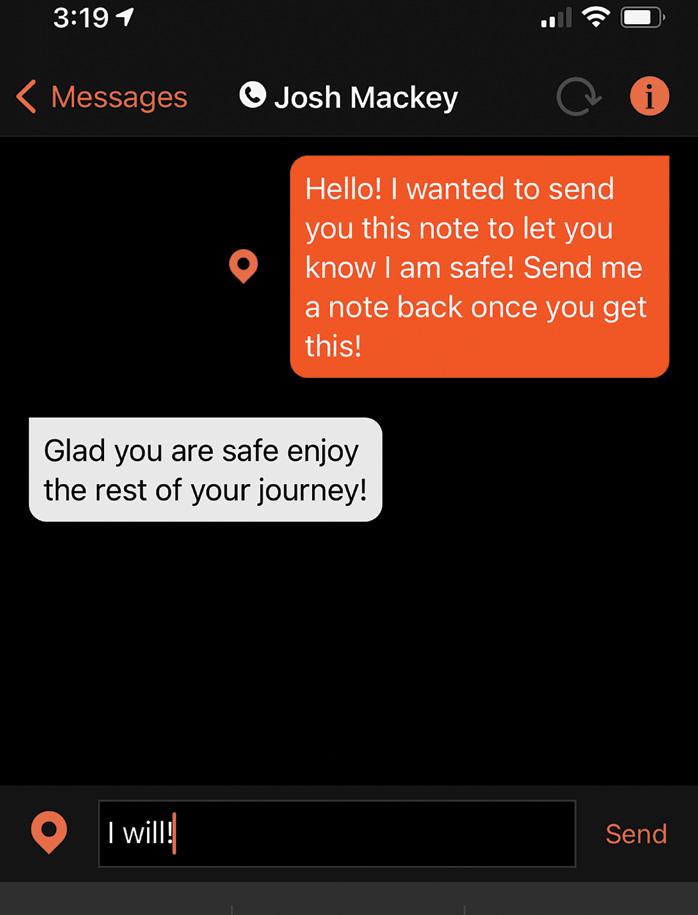This screenshot has width=698, height=915.
Task: View location pin next to sent message
Action: point(244,266)
